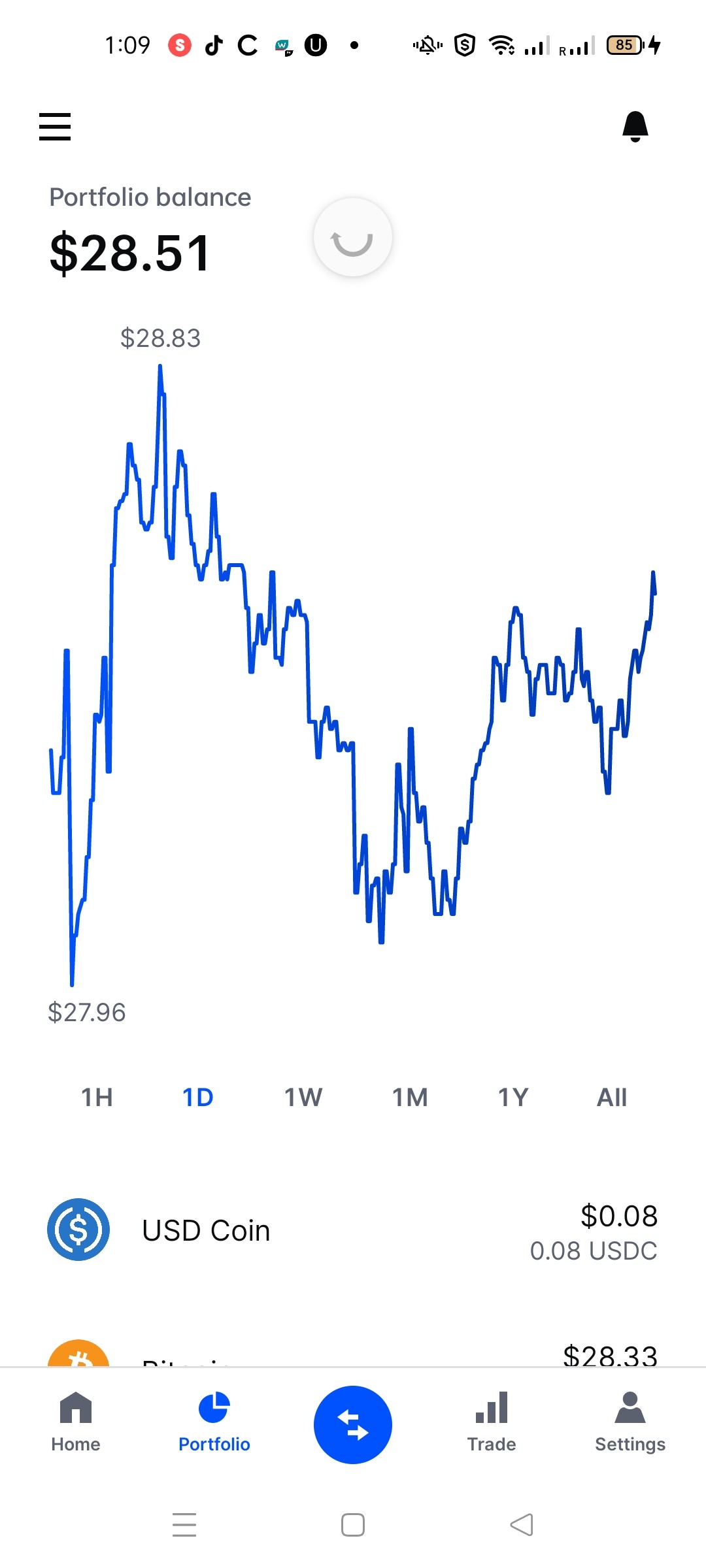Open the USD Coin asset row
706x1568 pixels.
(353, 1231)
